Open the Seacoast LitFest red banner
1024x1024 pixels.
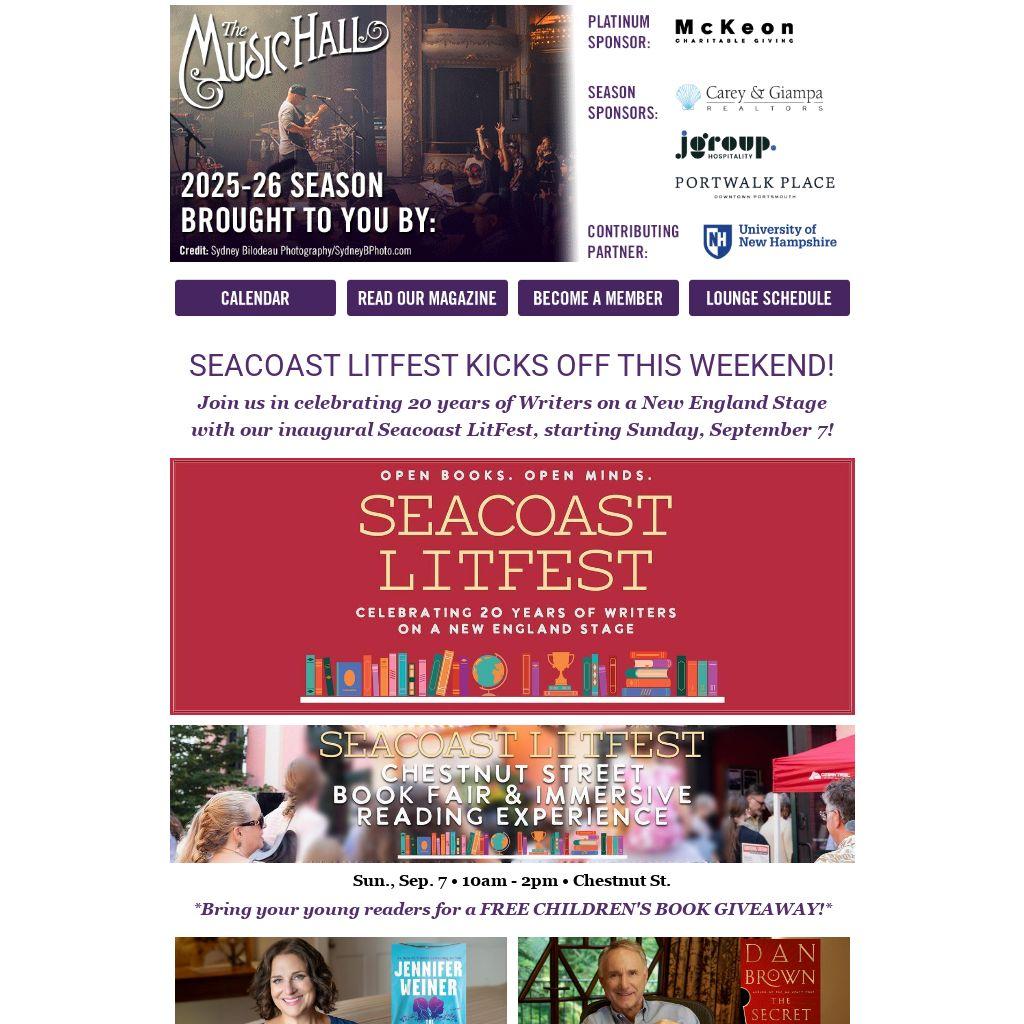pyautogui.click(x=512, y=586)
